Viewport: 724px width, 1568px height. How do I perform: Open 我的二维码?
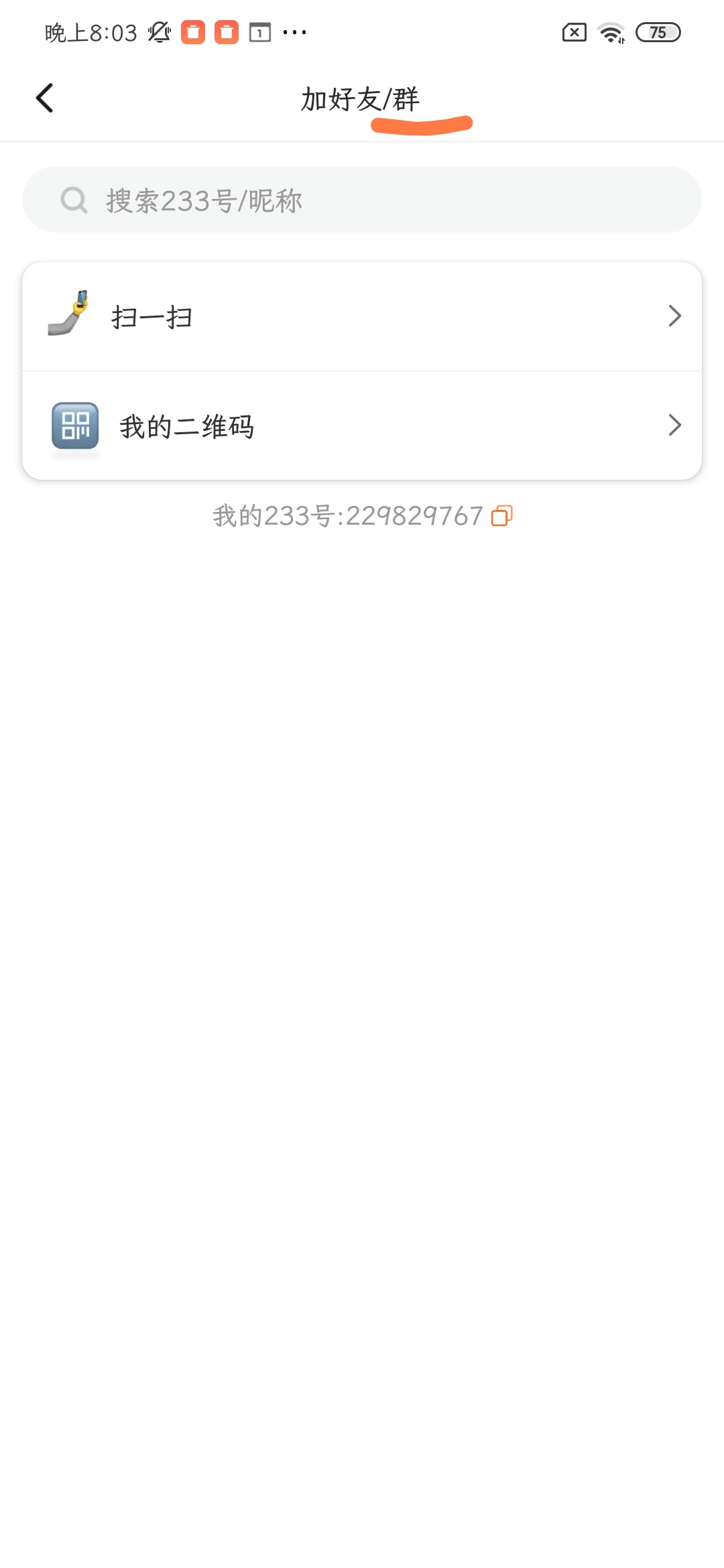[362, 426]
